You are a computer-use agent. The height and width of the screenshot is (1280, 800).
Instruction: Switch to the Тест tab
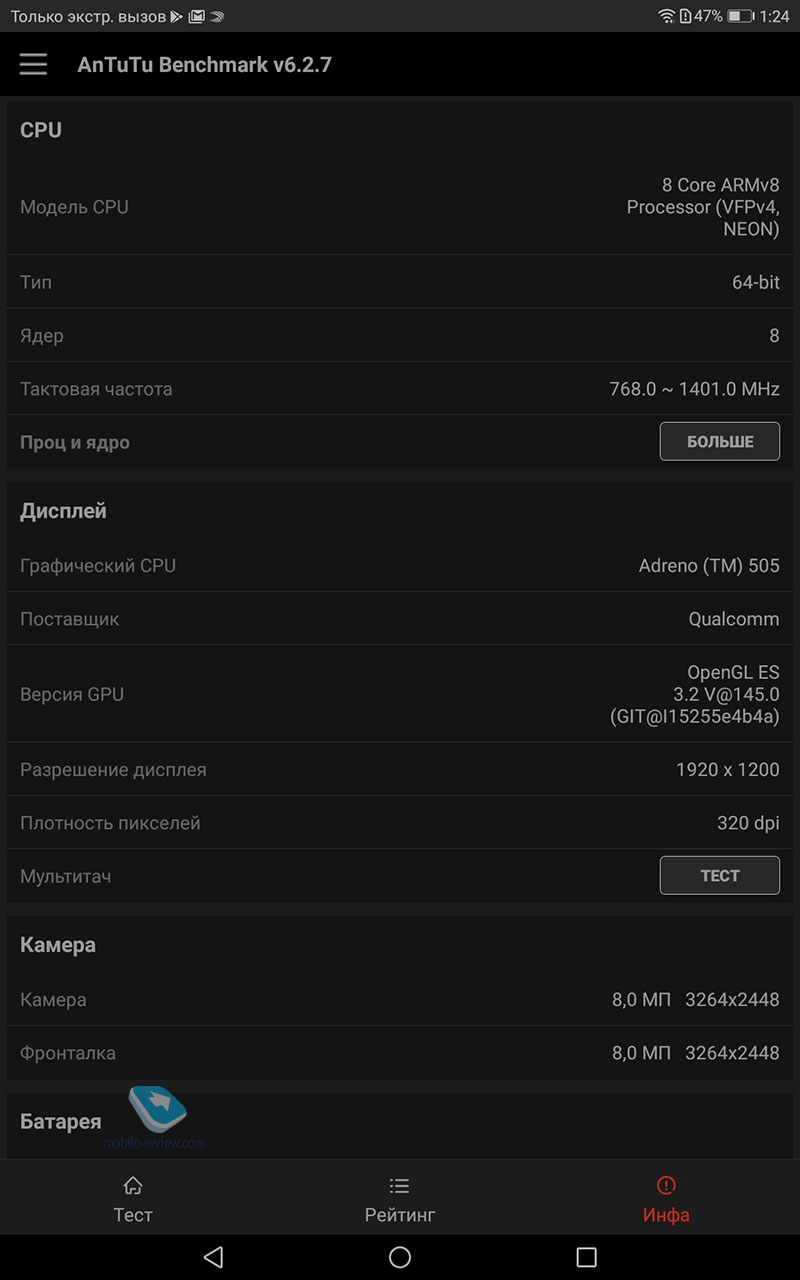tap(133, 1199)
